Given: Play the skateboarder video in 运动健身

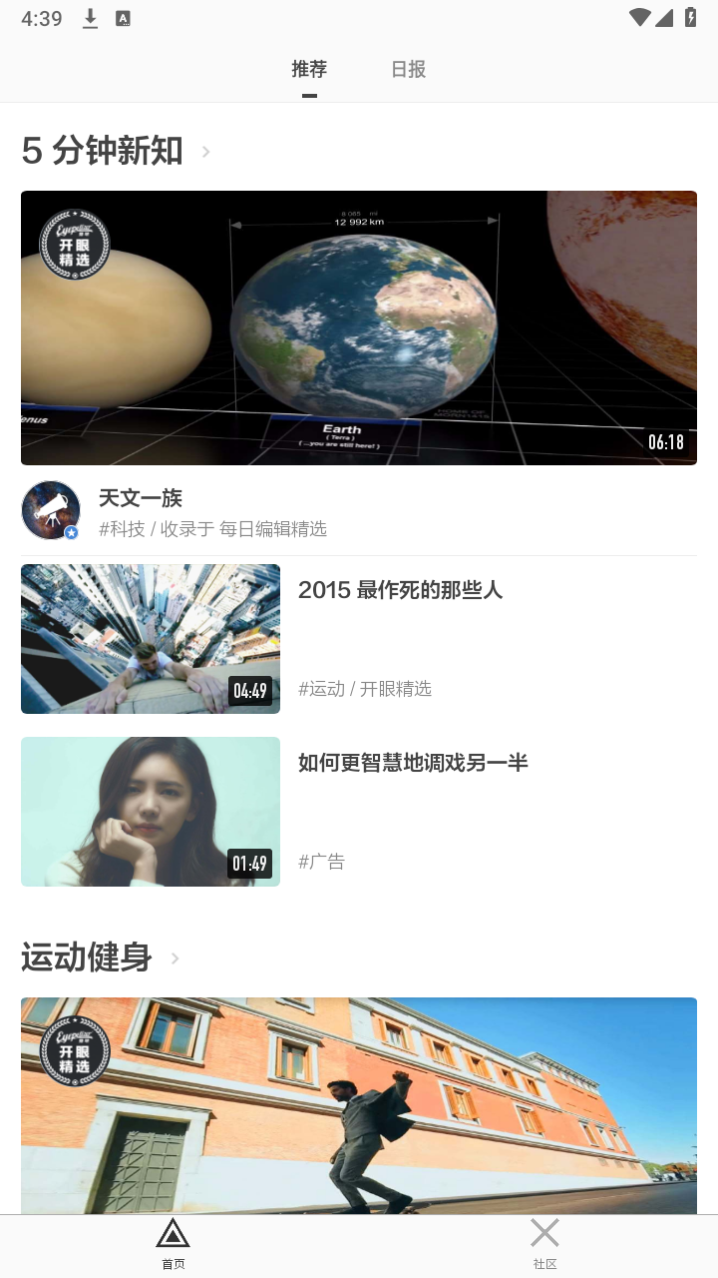Looking at the screenshot, I should tap(358, 1105).
